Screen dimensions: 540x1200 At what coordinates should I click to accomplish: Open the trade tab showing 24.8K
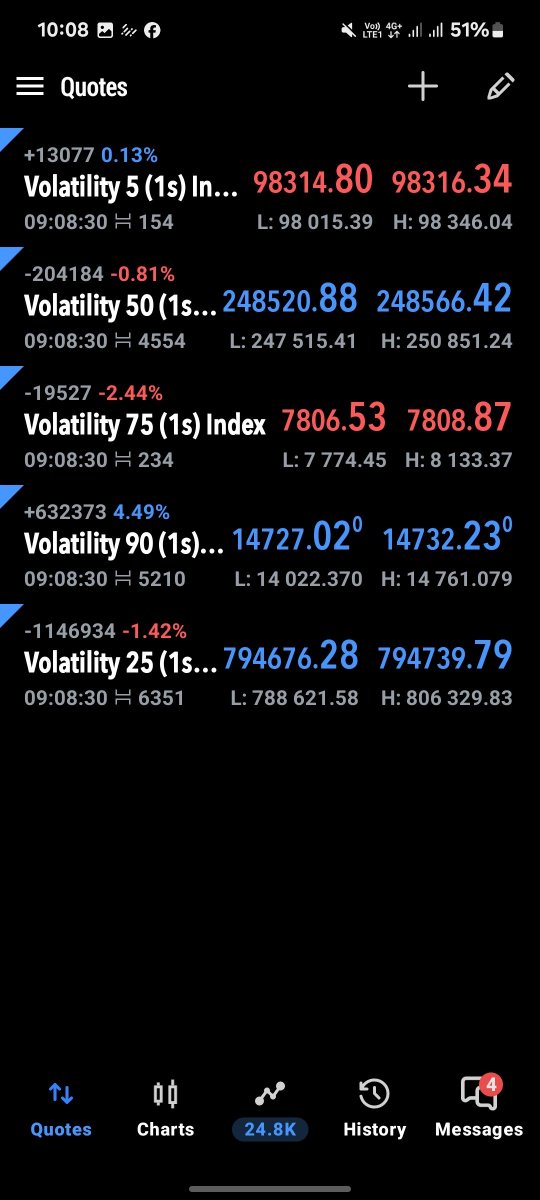point(270,1108)
